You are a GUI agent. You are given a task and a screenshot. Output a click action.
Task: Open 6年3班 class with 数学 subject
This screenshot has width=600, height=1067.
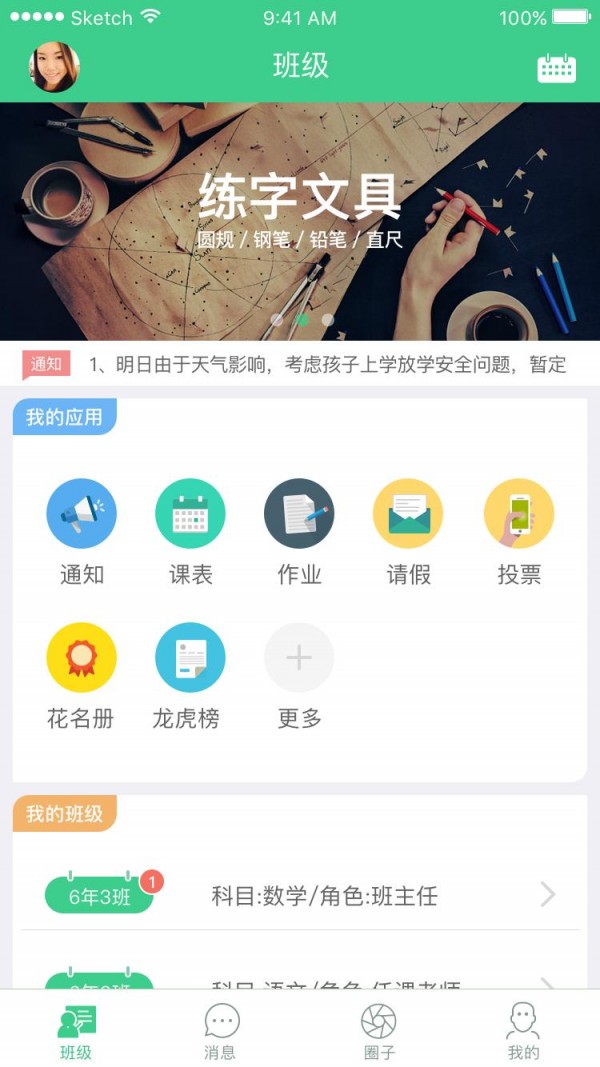pyautogui.click(x=300, y=895)
